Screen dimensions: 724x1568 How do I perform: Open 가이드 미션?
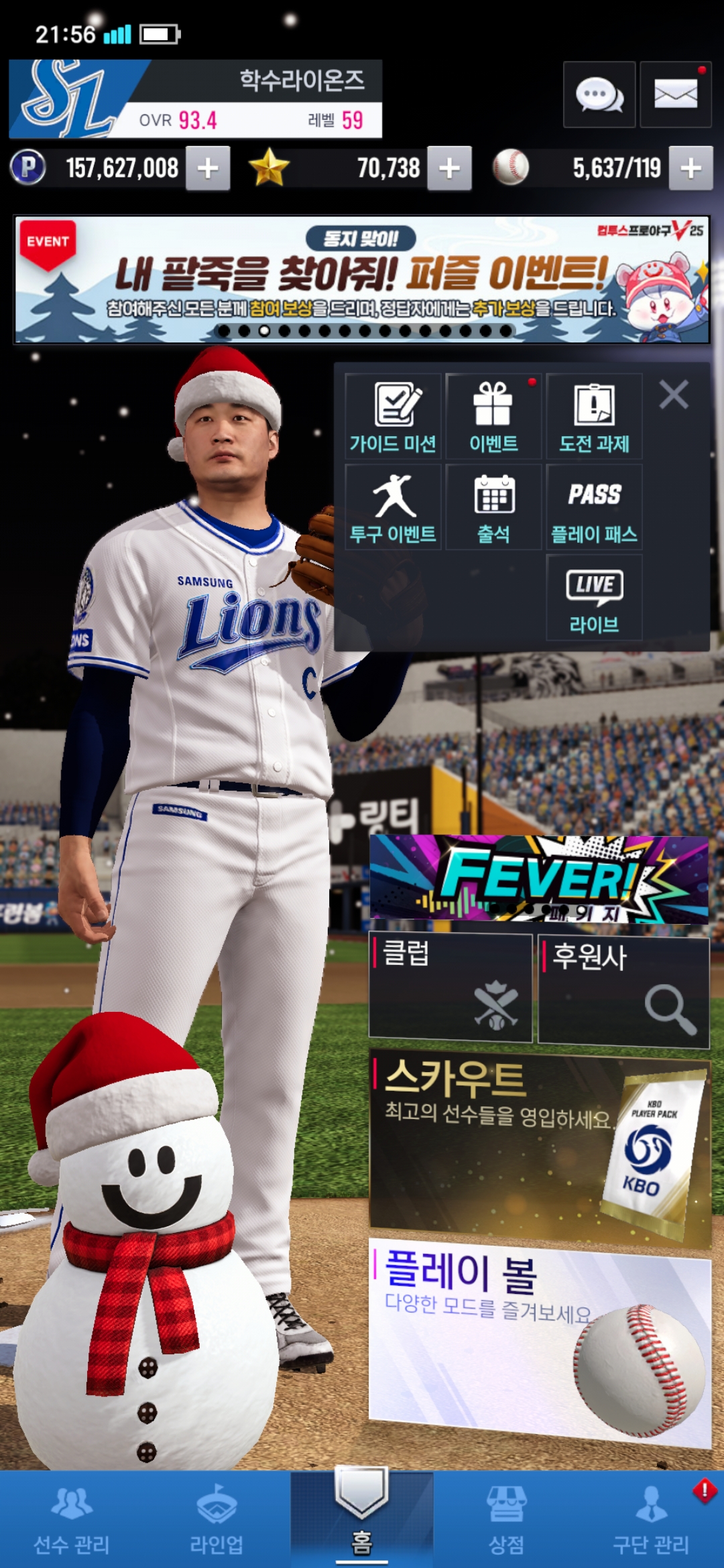coord(393,417)
